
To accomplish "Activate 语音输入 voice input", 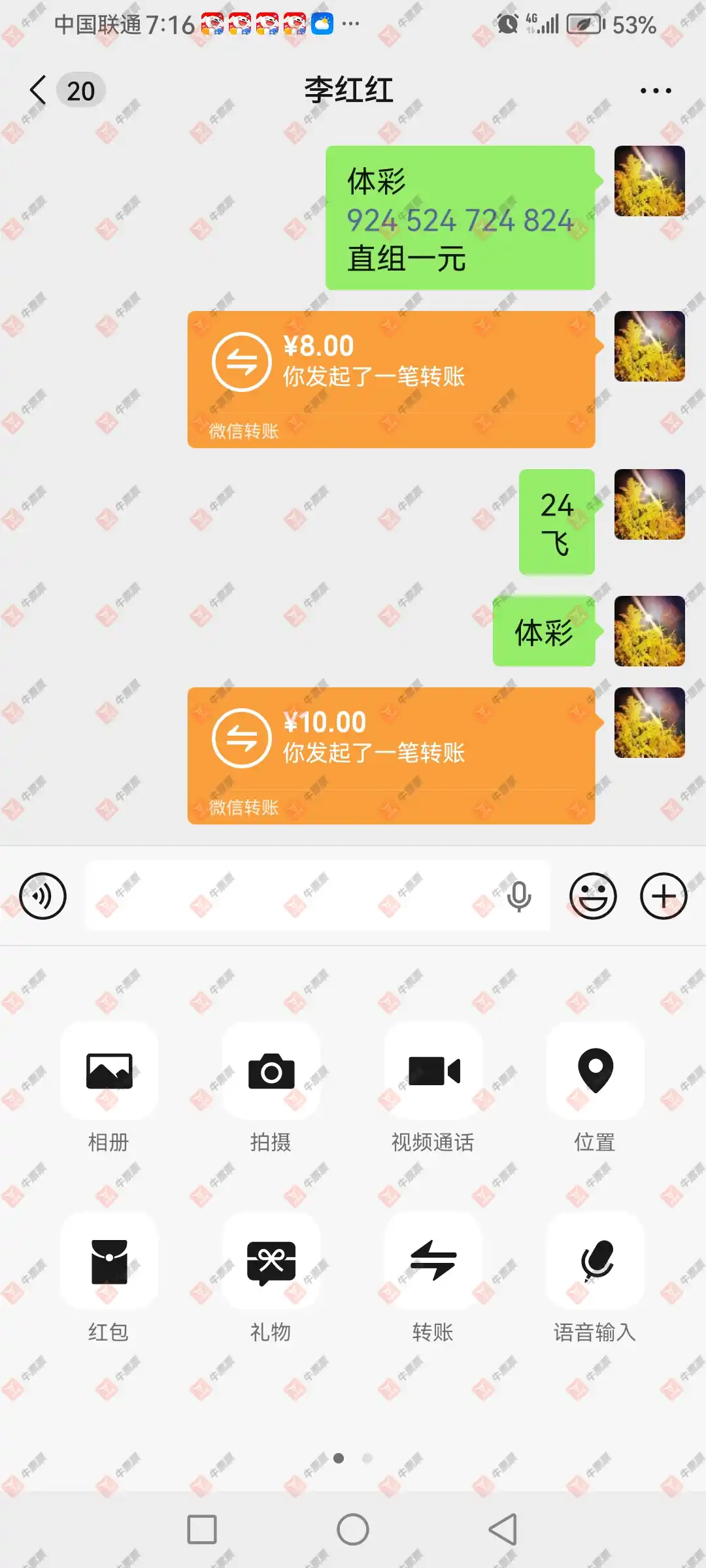I will pos(594,1261).
